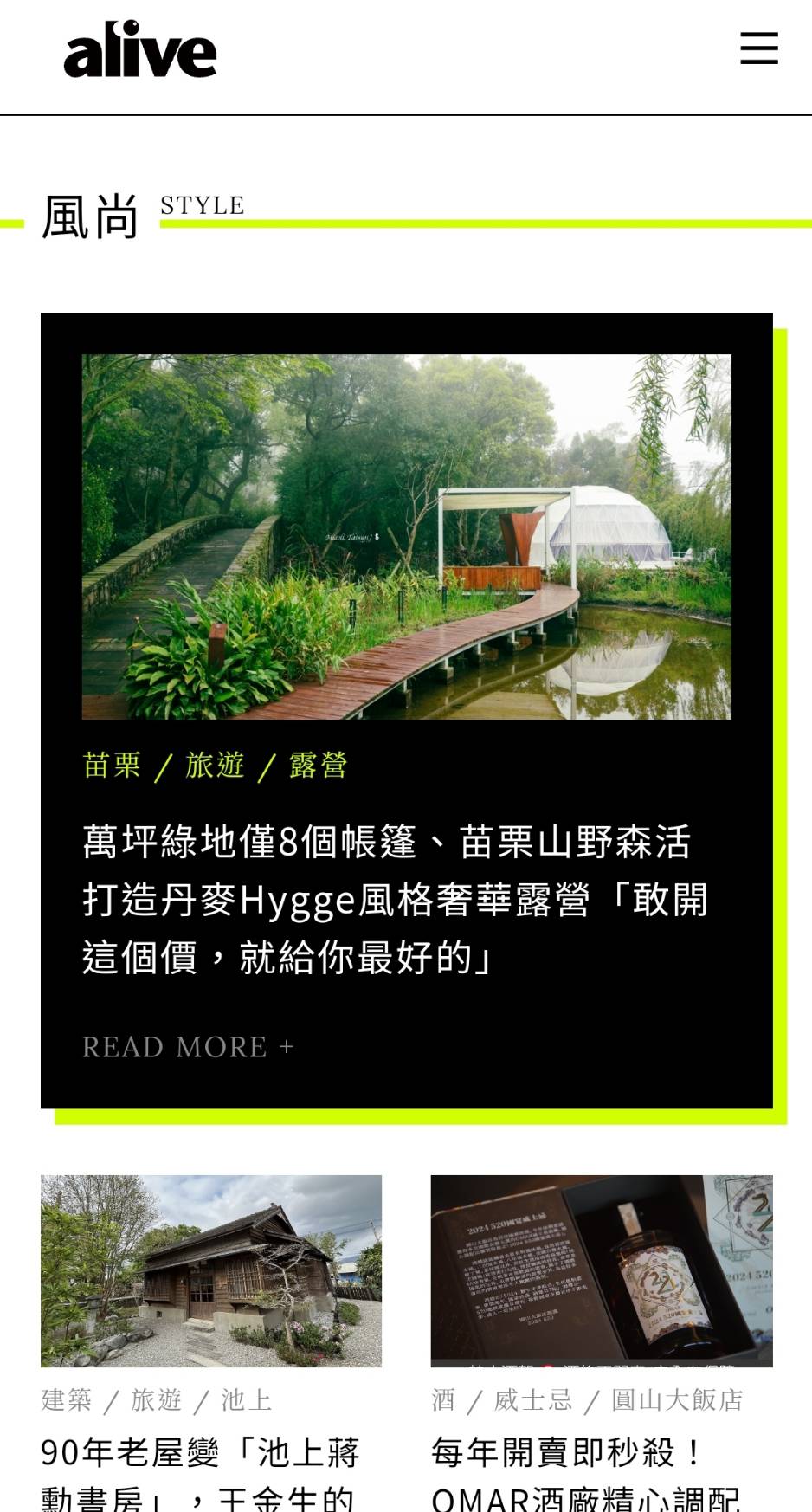Image resolution: width=812 pixels, height=1512 pixels.
Task: Select the 苗栗 tag
Action: pos(112,766)
